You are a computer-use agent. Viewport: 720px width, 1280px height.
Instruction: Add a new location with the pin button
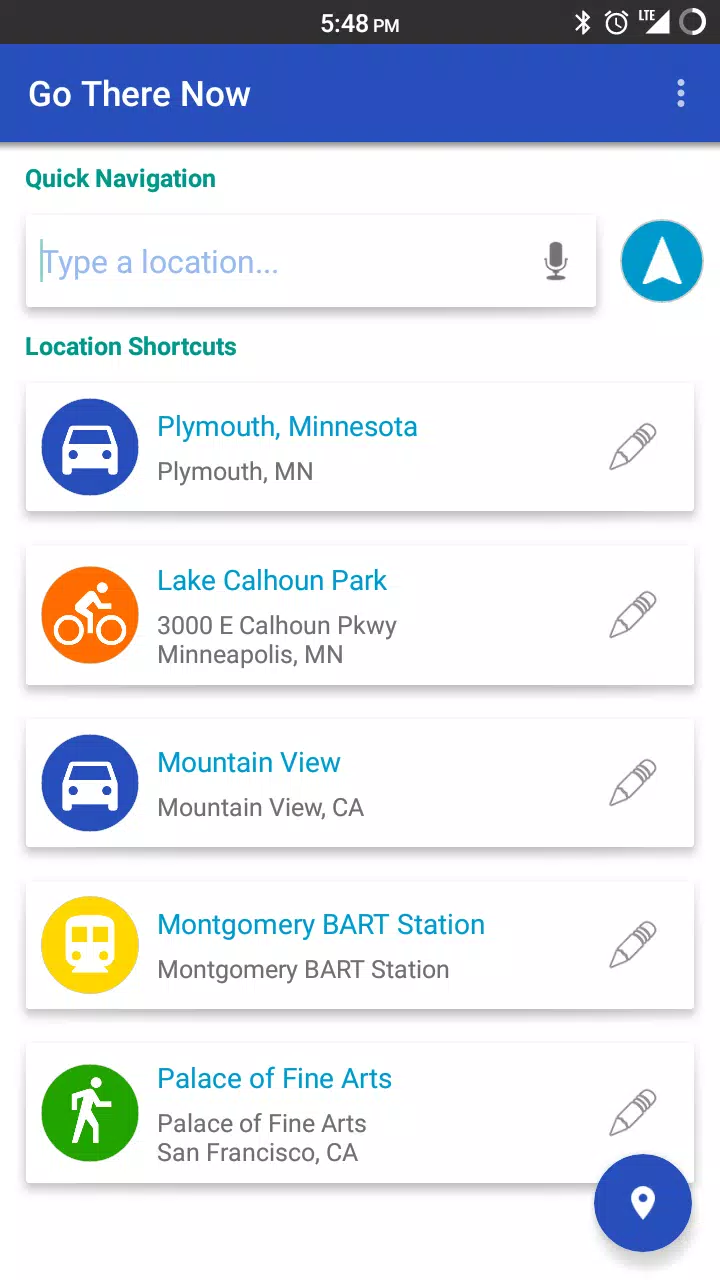(642, 1203)
